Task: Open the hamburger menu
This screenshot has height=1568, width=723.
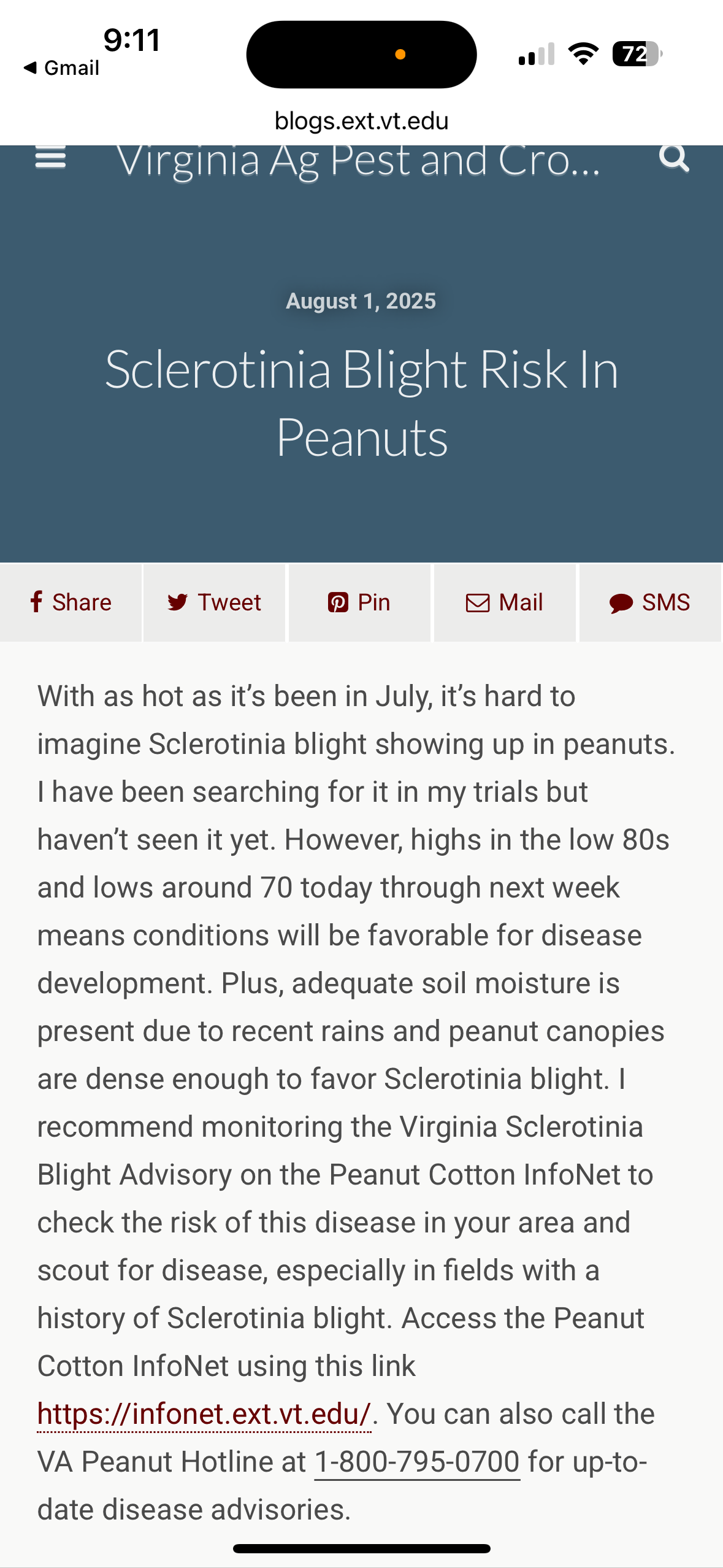Action: point(50,157)
